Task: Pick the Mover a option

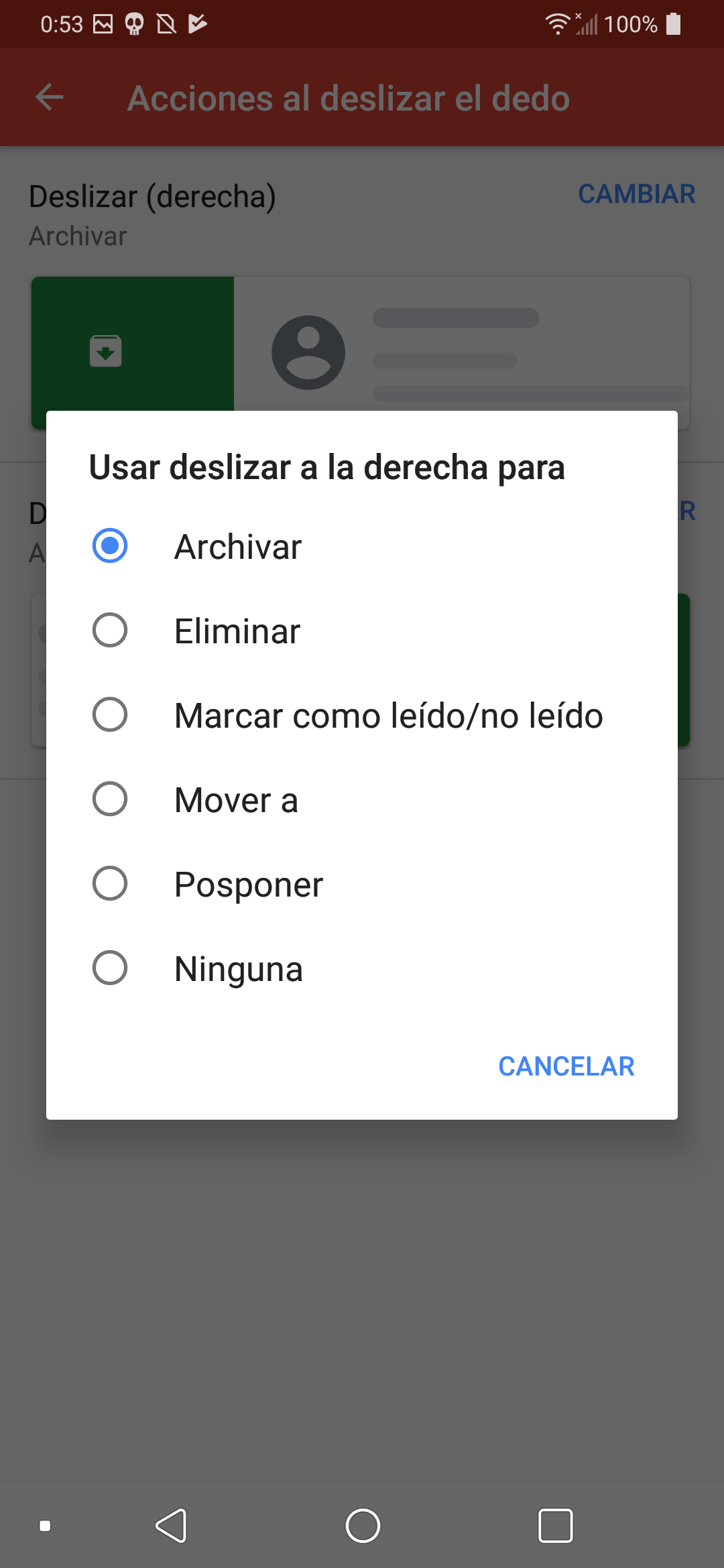Action: 362,799
